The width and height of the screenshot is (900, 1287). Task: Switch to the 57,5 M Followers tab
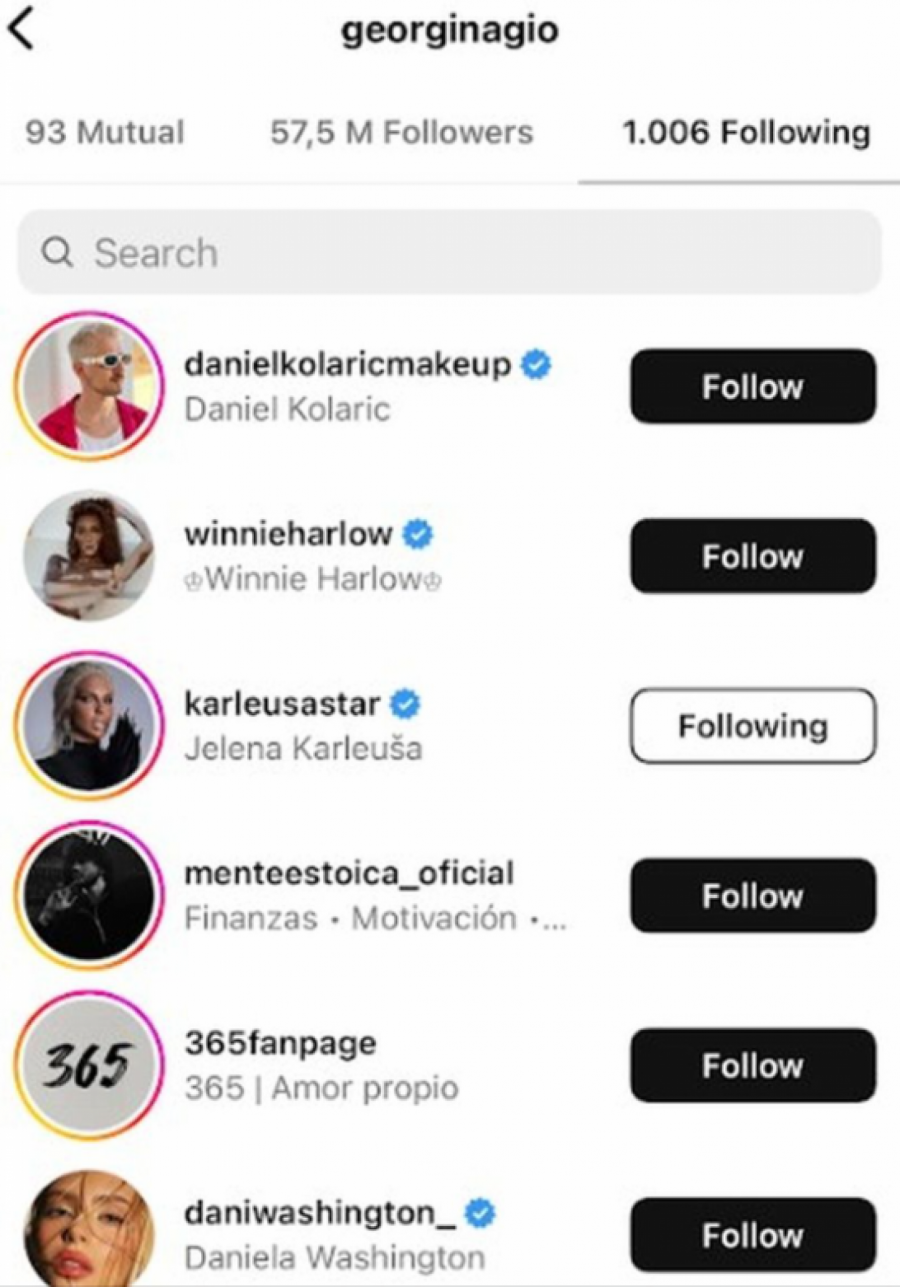click(x=401, y=133)
